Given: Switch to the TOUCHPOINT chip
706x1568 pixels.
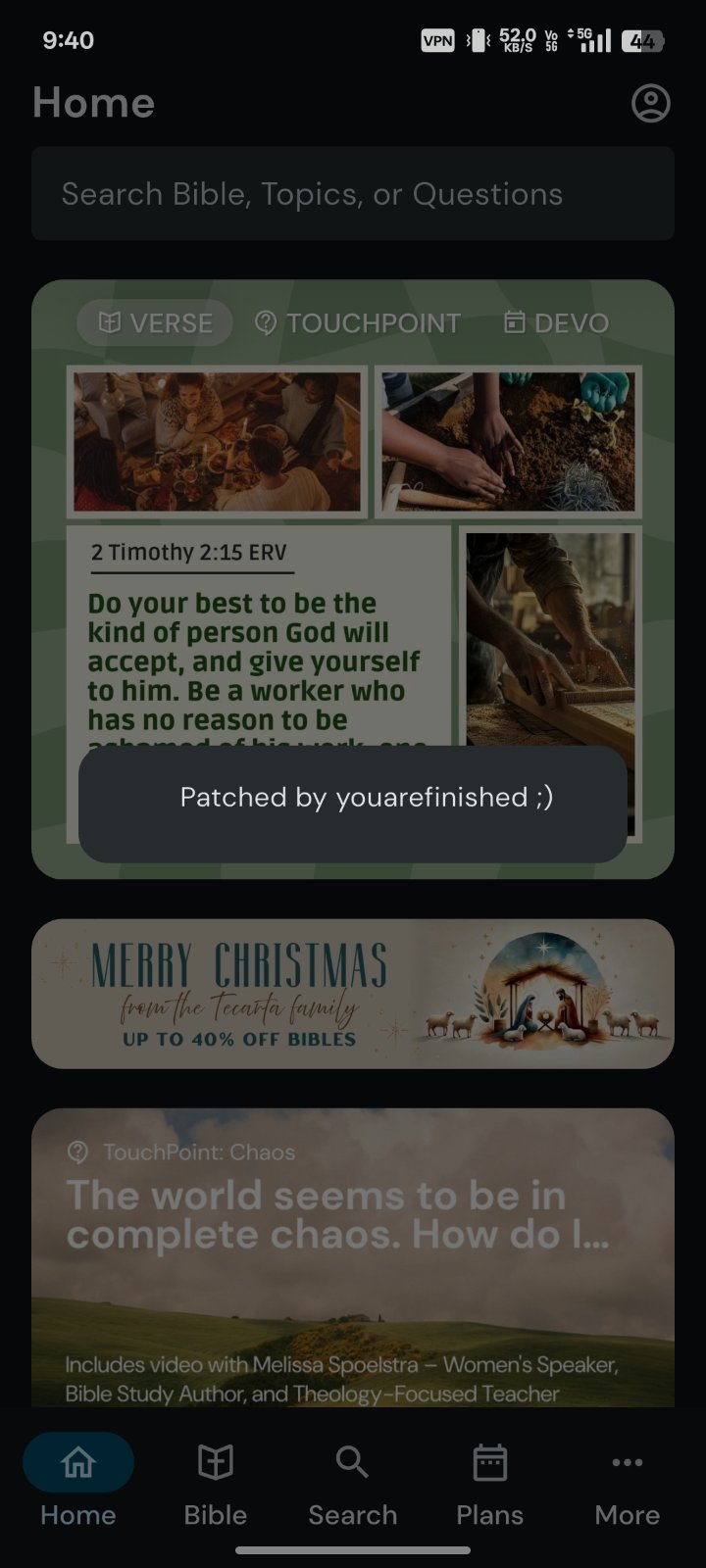Looking at the screenshot, I should (x=358, y=322).
